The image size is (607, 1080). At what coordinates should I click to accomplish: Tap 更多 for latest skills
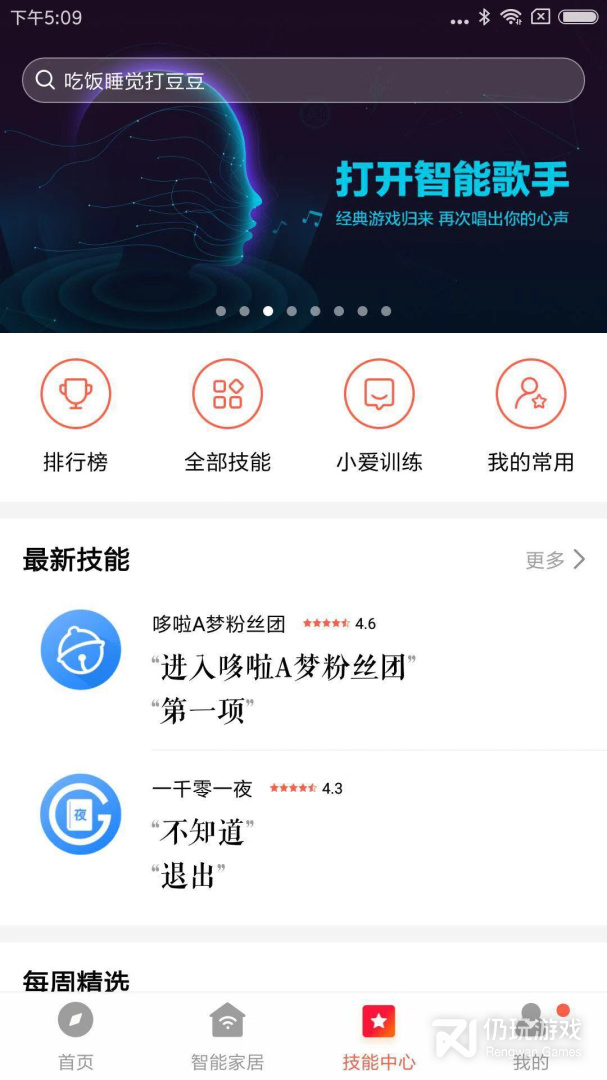555,560
